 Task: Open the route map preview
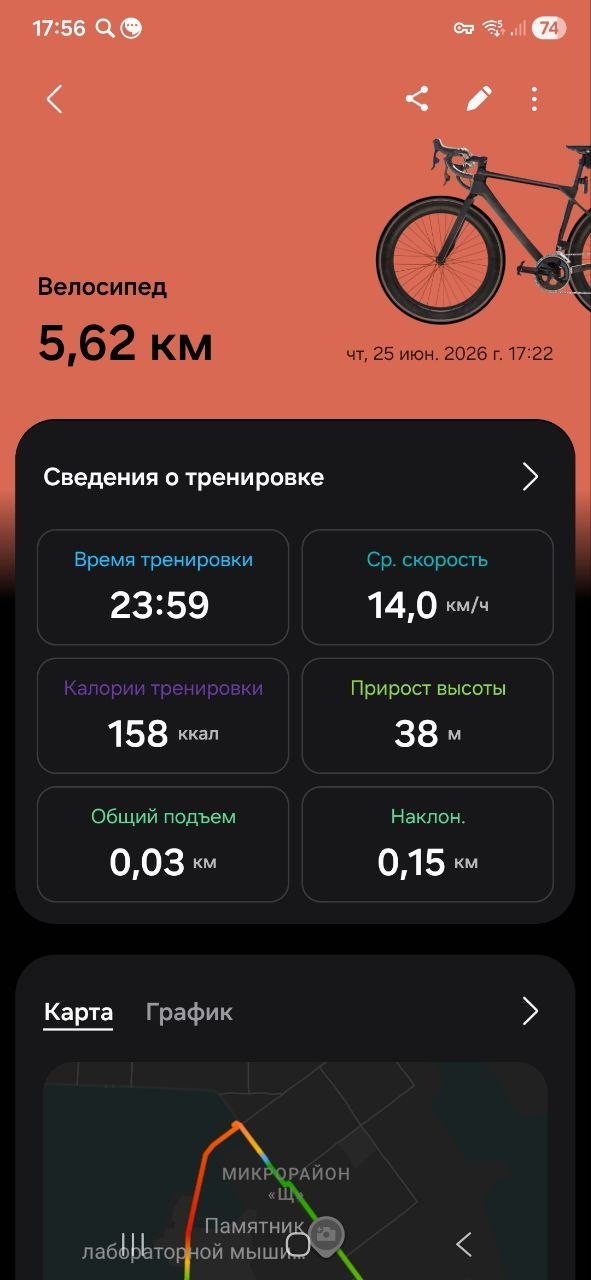(x=295, y=1171)
